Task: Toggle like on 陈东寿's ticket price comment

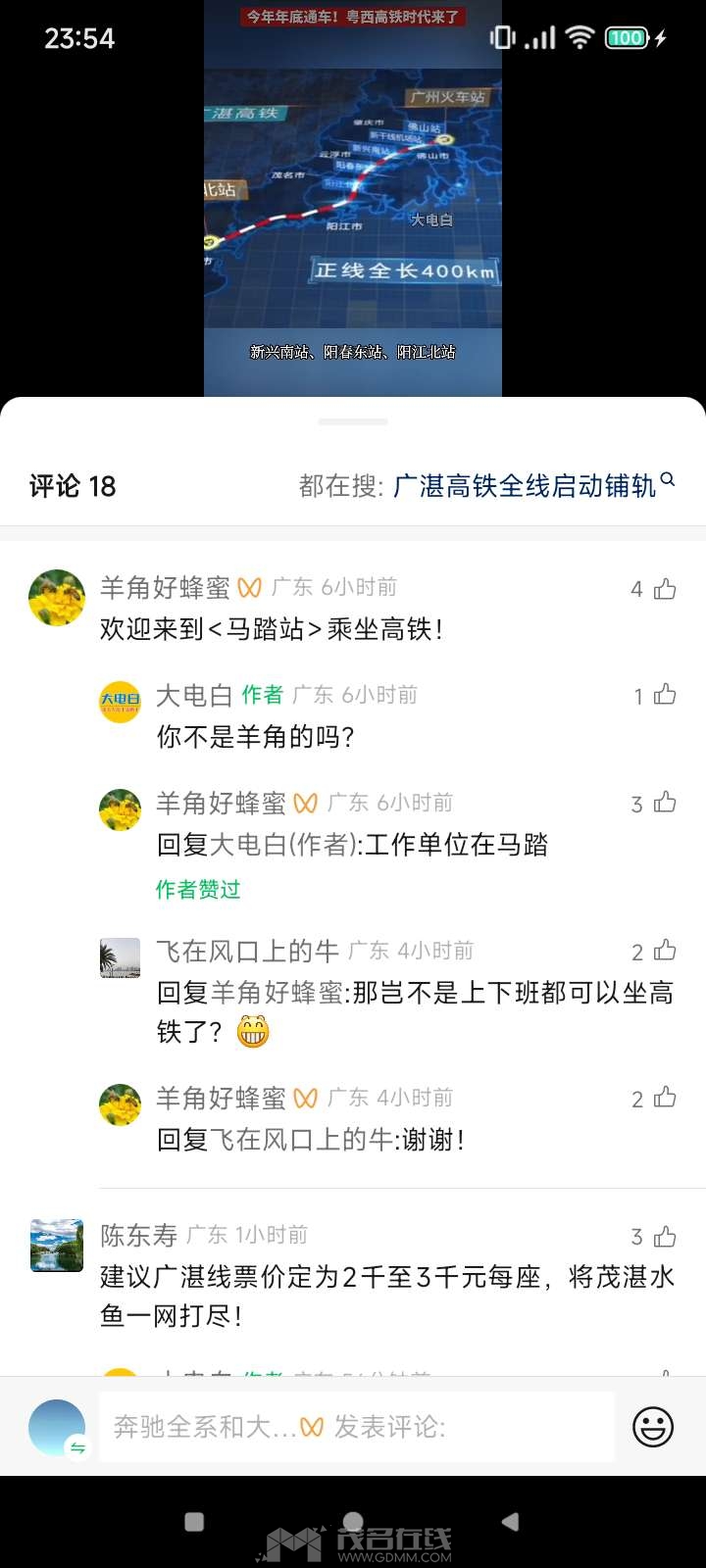Action: tap(663, 1237)
